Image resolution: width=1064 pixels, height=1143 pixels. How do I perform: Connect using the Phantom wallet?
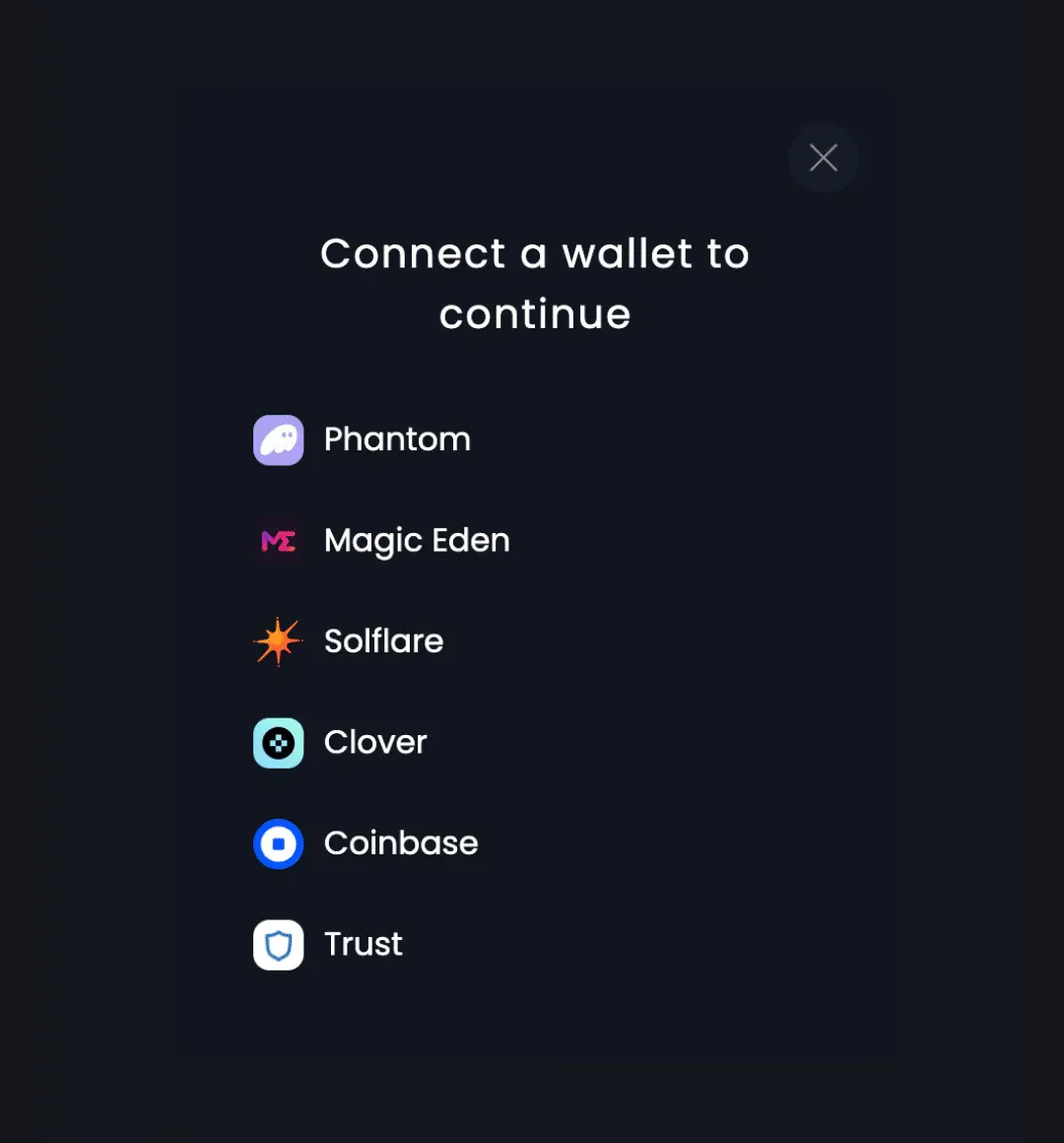point(397,439)
